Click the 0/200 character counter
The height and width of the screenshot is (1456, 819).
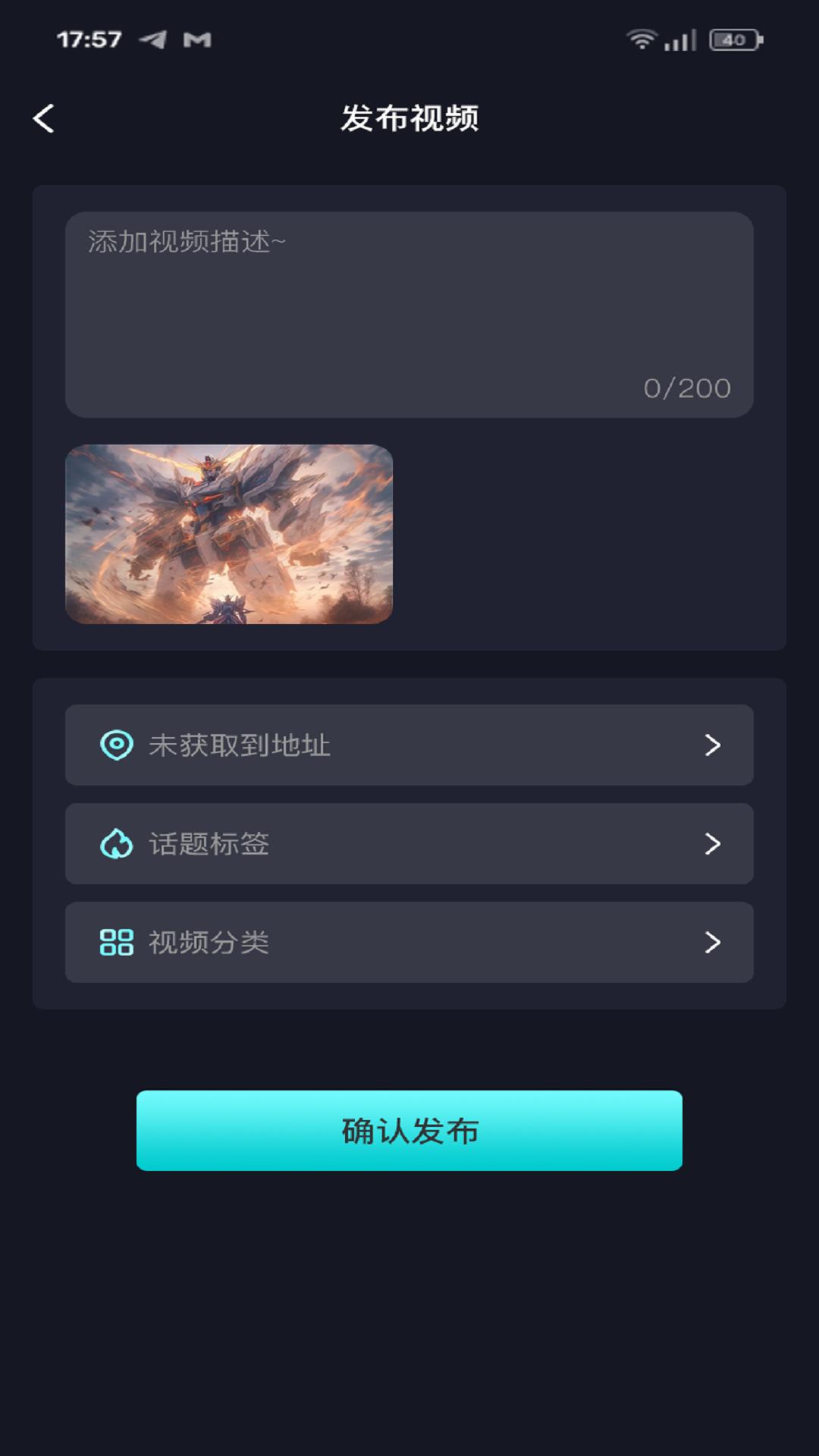686,387
